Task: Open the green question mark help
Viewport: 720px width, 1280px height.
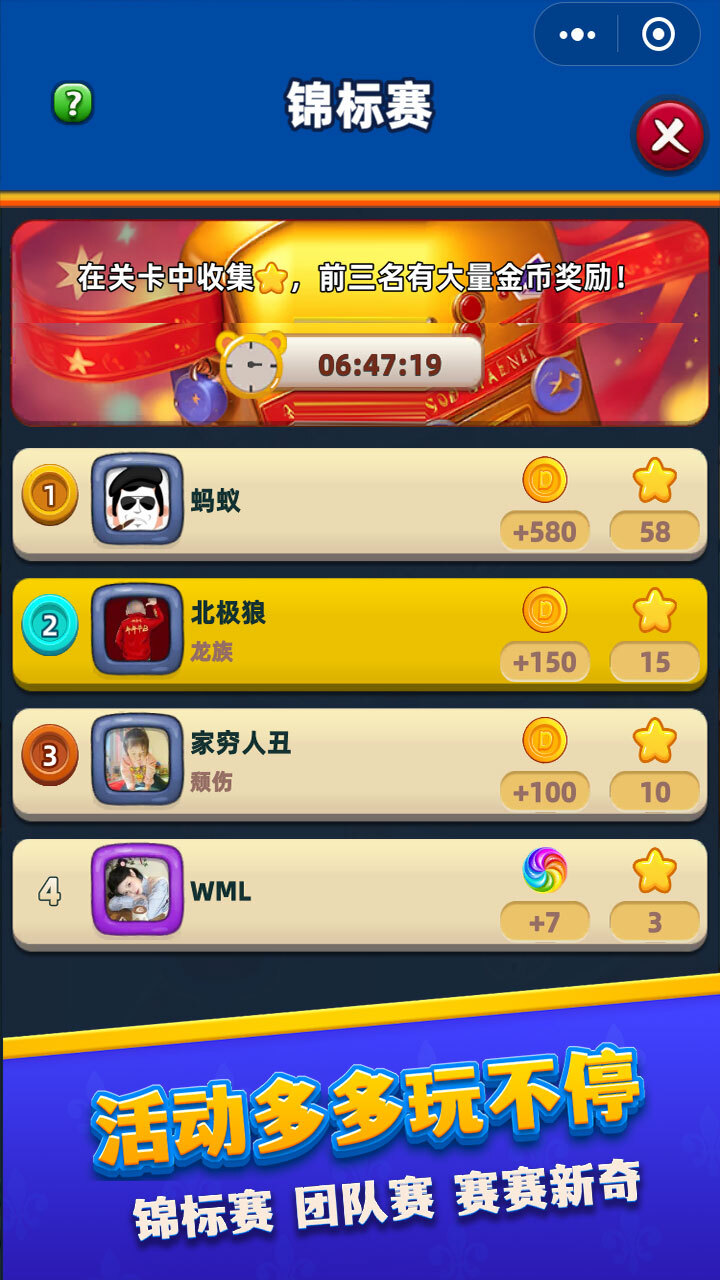Action: [72, 103]
